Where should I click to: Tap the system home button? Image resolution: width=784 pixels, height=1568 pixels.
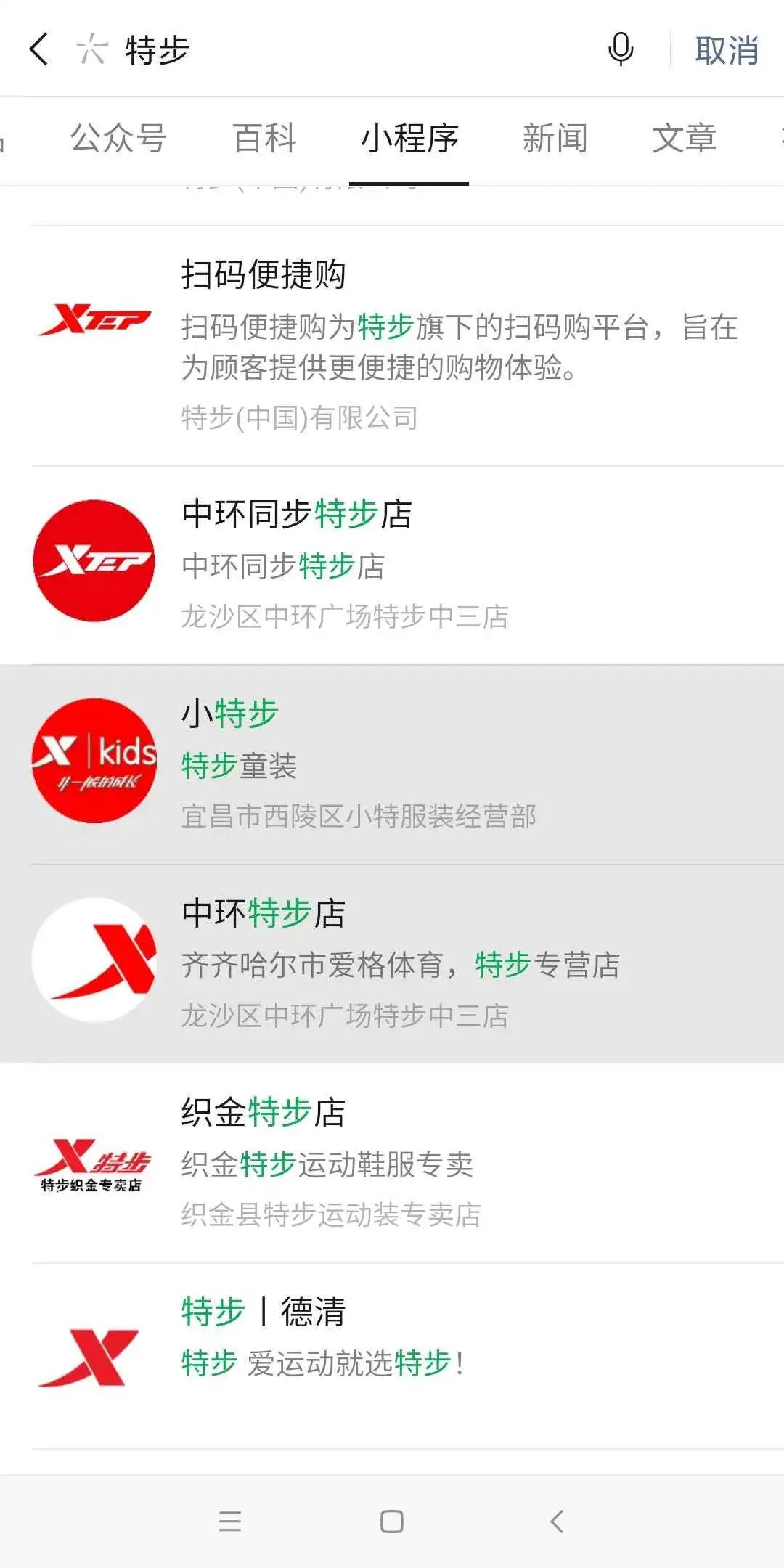tap(392, 1521)
